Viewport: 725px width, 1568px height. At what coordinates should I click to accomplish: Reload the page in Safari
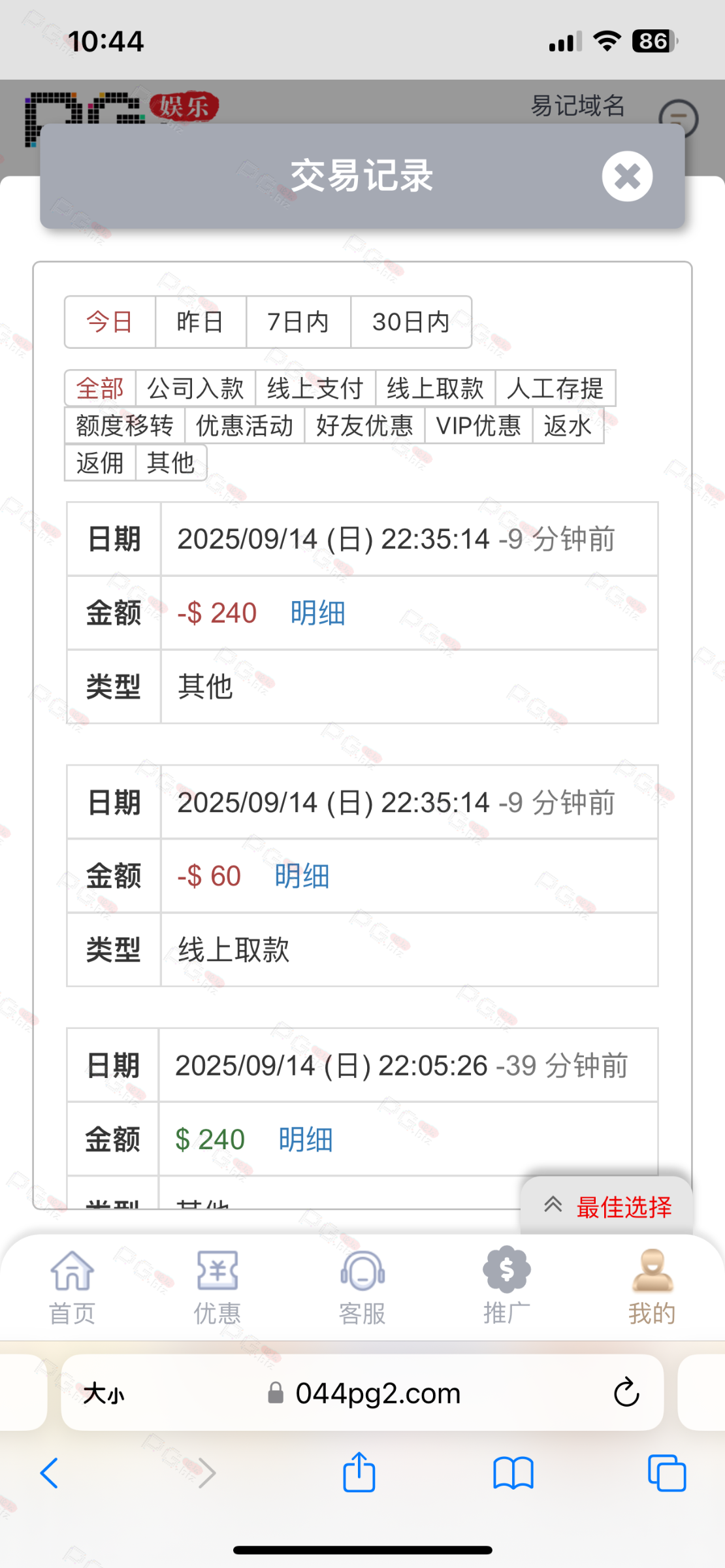626,1392
